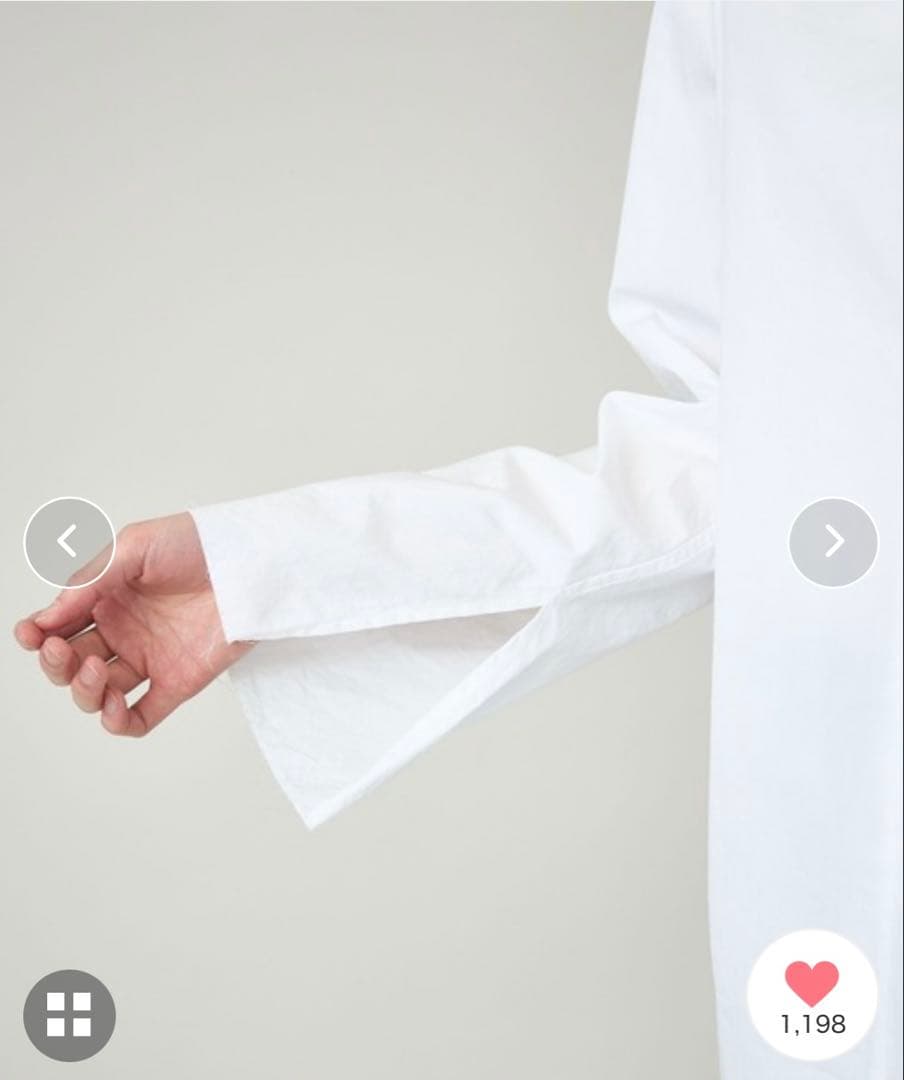Like this item with the heart button
This screenshot has width=904, height=1080.
pyautogui.click(x=812, y=984)
